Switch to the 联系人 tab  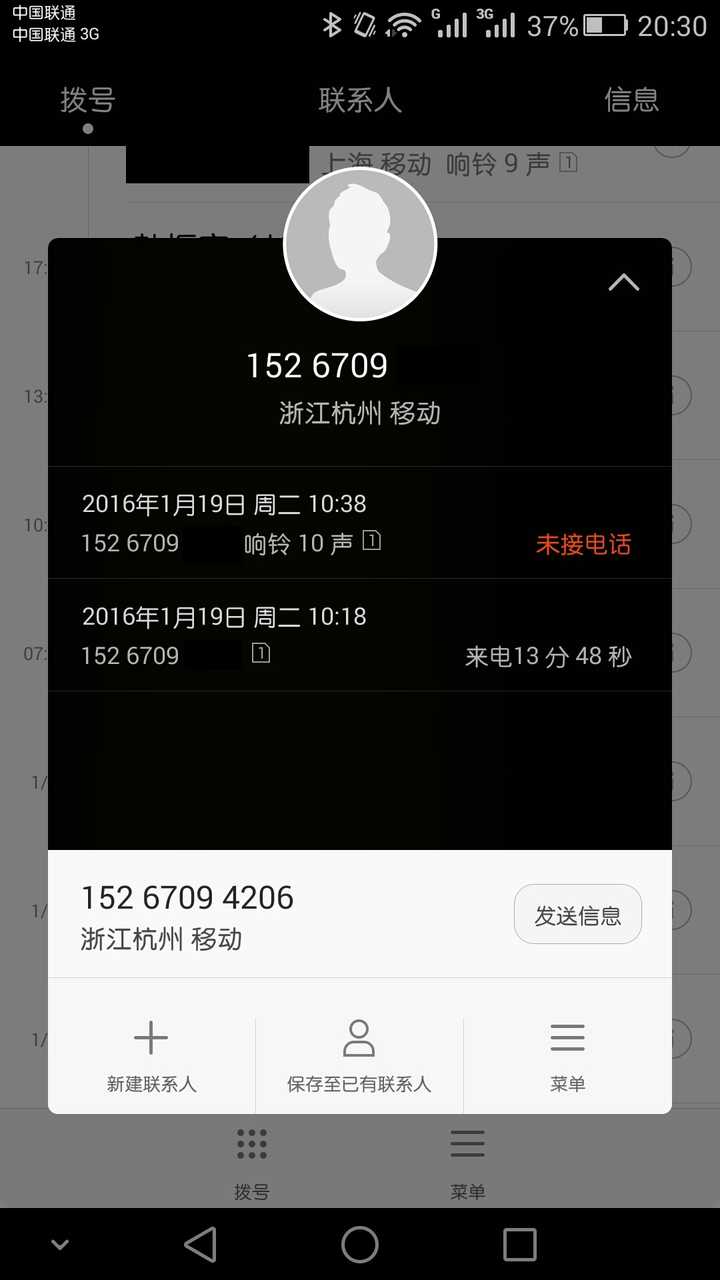tap(360, 100)
